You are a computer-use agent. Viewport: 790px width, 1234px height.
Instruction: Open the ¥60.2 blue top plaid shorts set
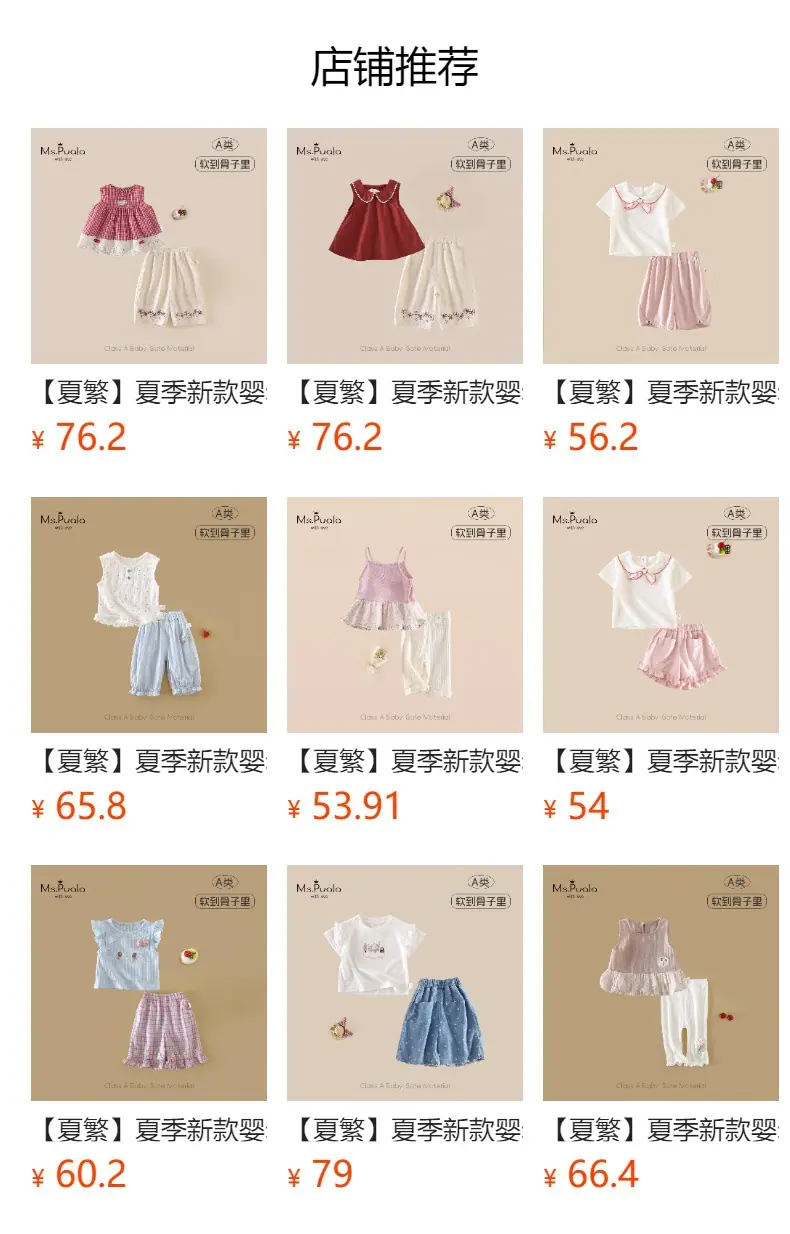click(149, 983)
